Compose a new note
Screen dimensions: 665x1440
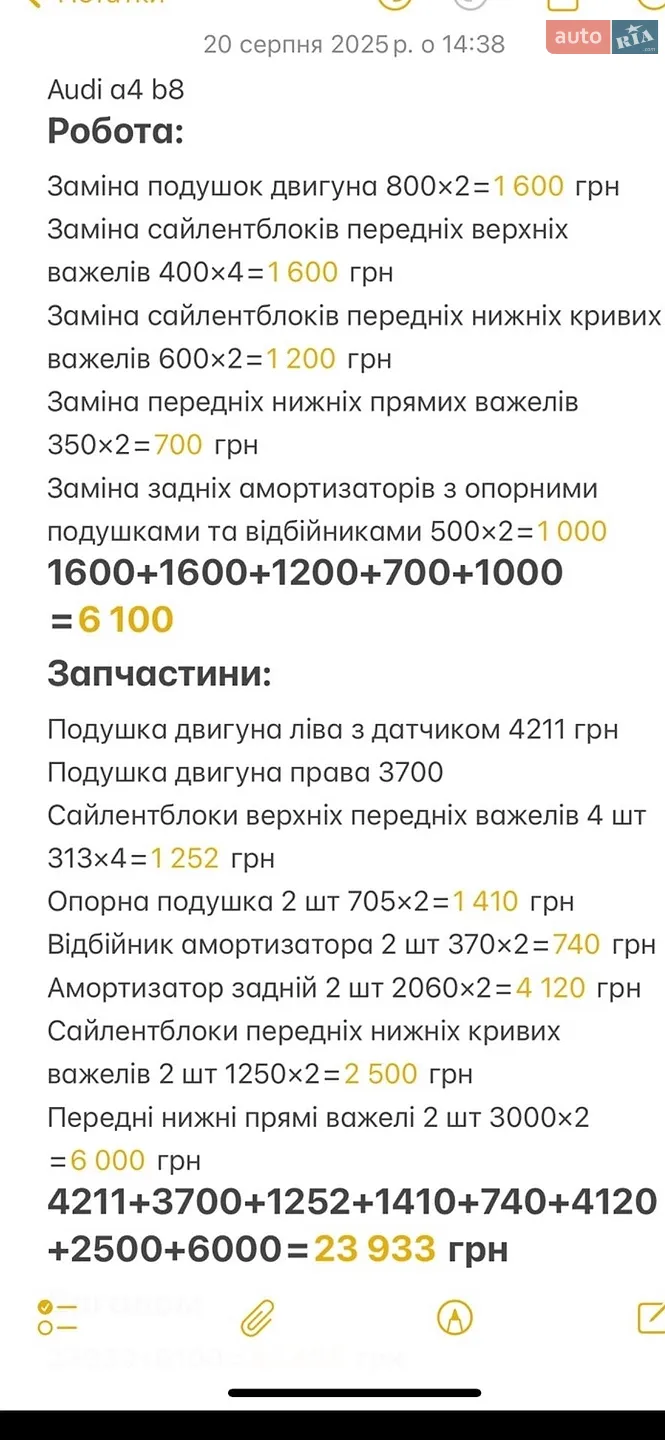click(651, 1317)
